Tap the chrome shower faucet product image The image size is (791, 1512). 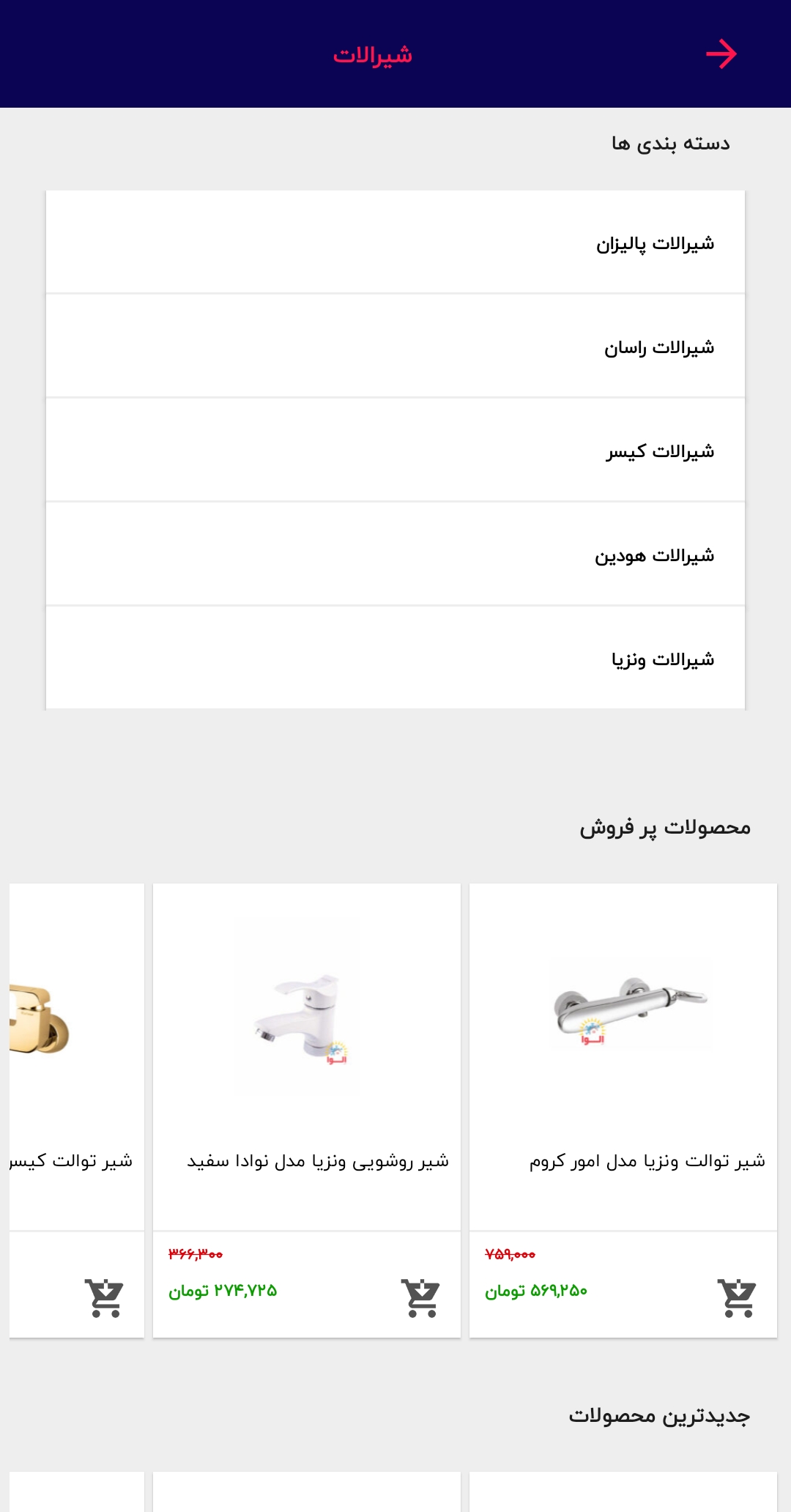632,1002
